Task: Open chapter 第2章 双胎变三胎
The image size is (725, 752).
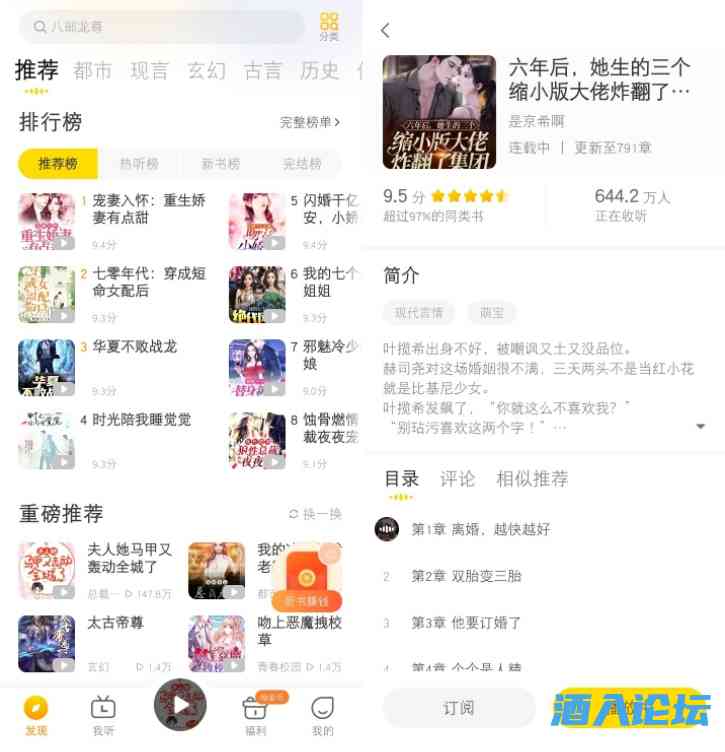Action: (x=466, y=576)
